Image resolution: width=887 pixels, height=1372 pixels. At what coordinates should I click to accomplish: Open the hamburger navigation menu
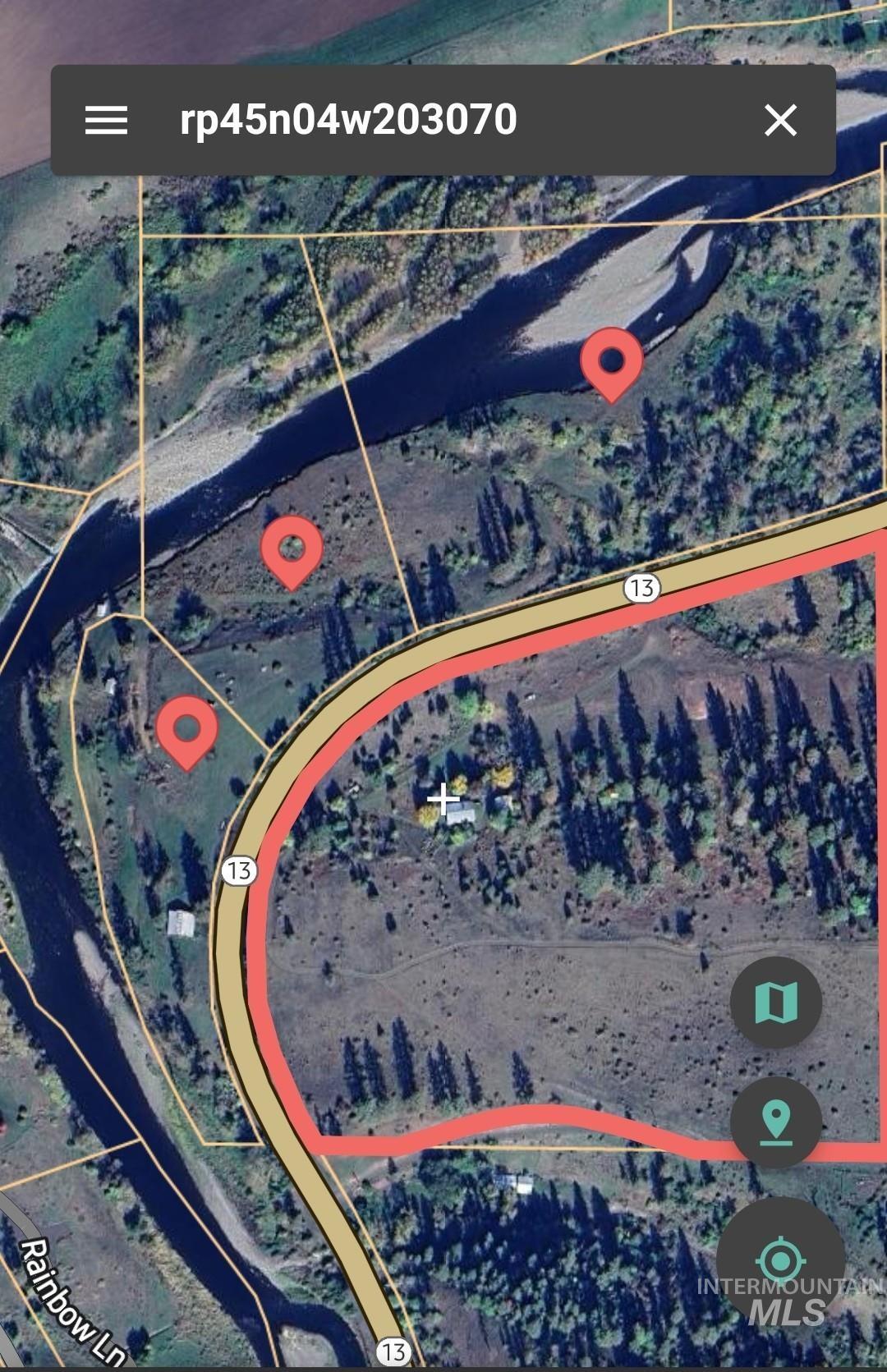click(107, 120)
